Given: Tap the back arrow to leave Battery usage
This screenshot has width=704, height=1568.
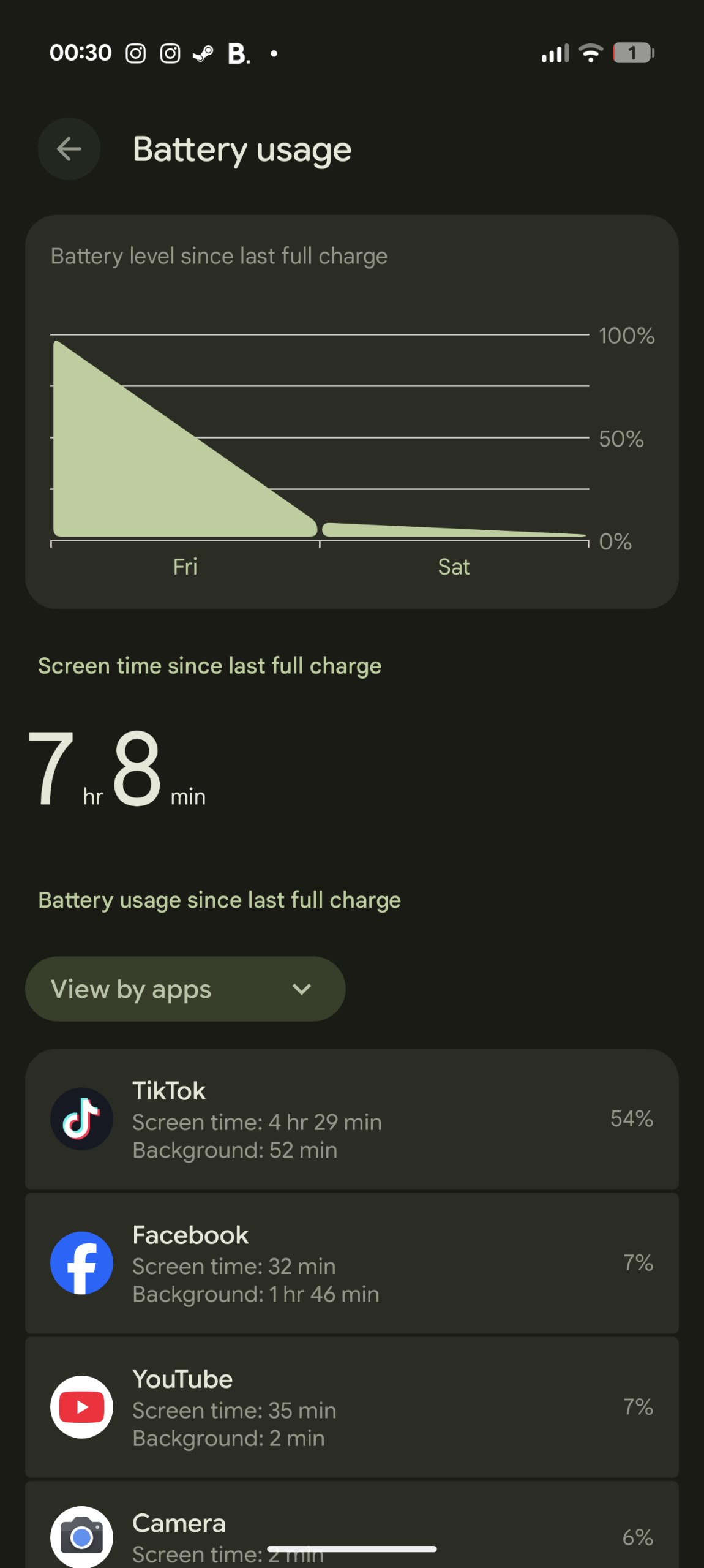Looking at the screenshot, I should coord(69,149).
